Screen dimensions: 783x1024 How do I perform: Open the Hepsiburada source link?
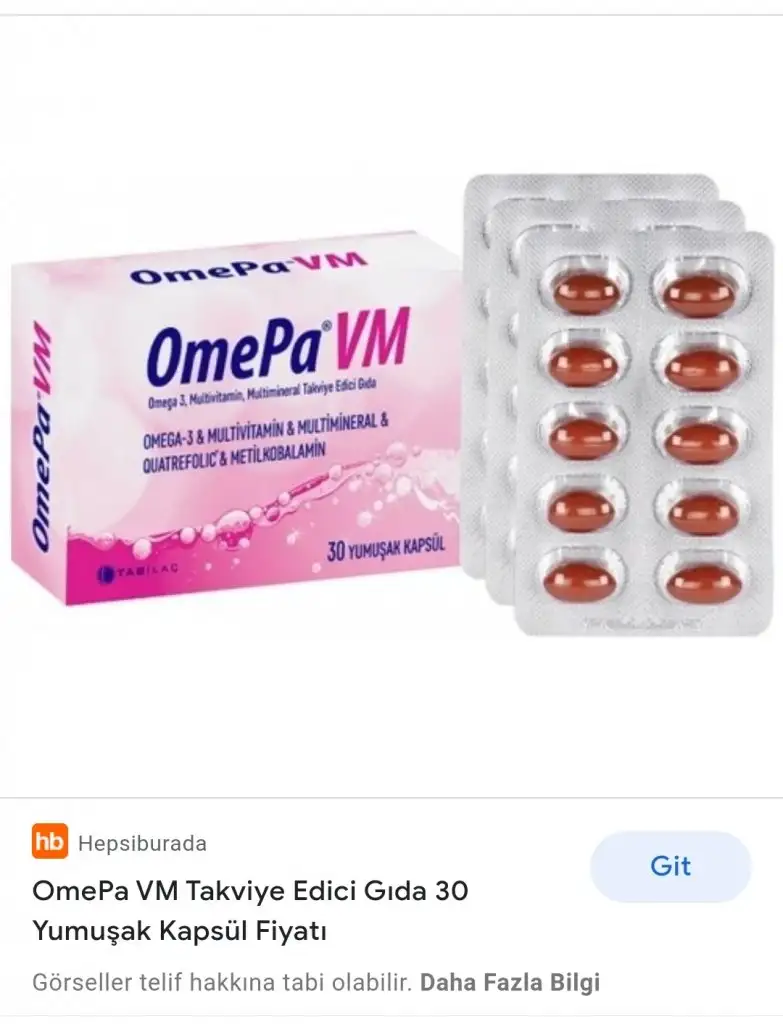click(142, 843)
